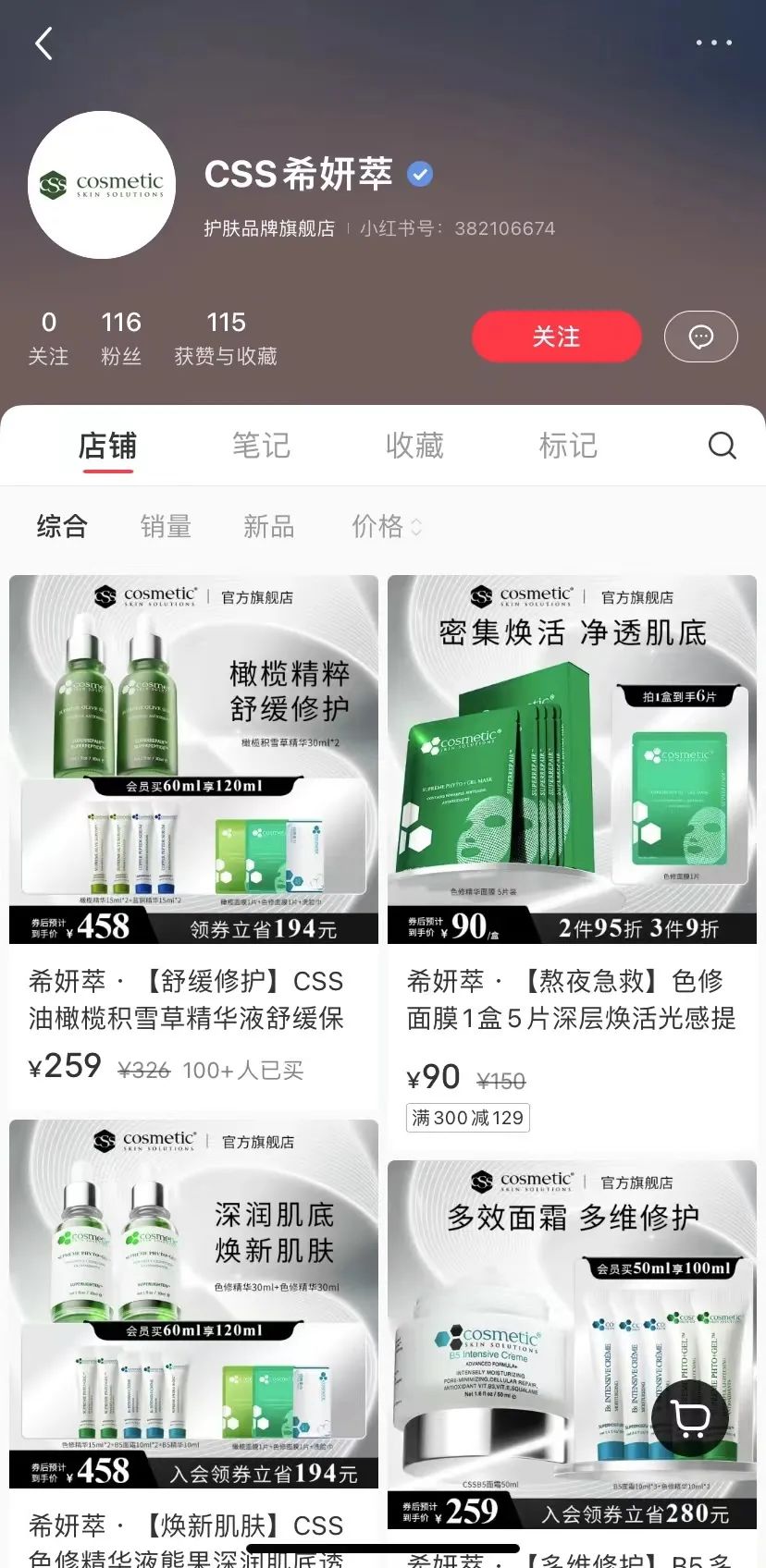Open the CSS cosmetic store avatar
This screenshot has width=766, height=1568.
point(102,185)
